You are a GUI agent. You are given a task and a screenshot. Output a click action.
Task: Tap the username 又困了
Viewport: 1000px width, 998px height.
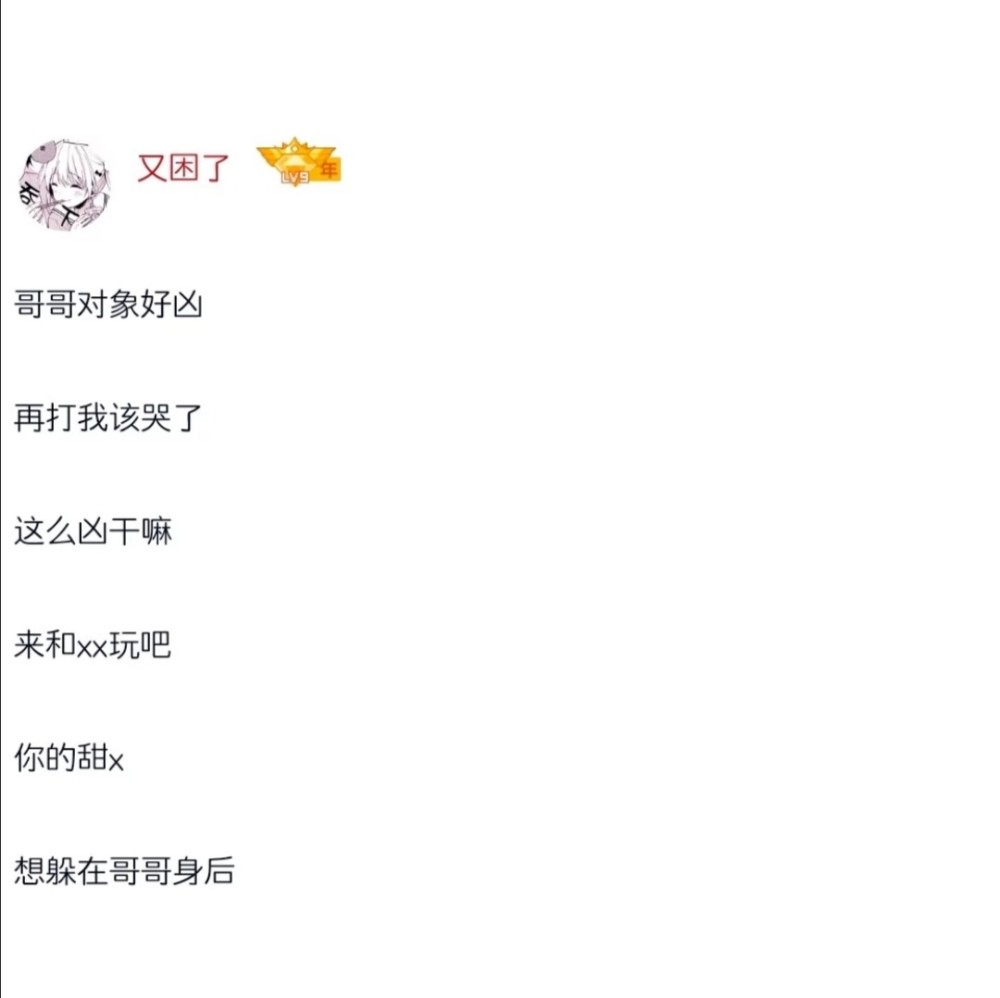click(183, 167)
